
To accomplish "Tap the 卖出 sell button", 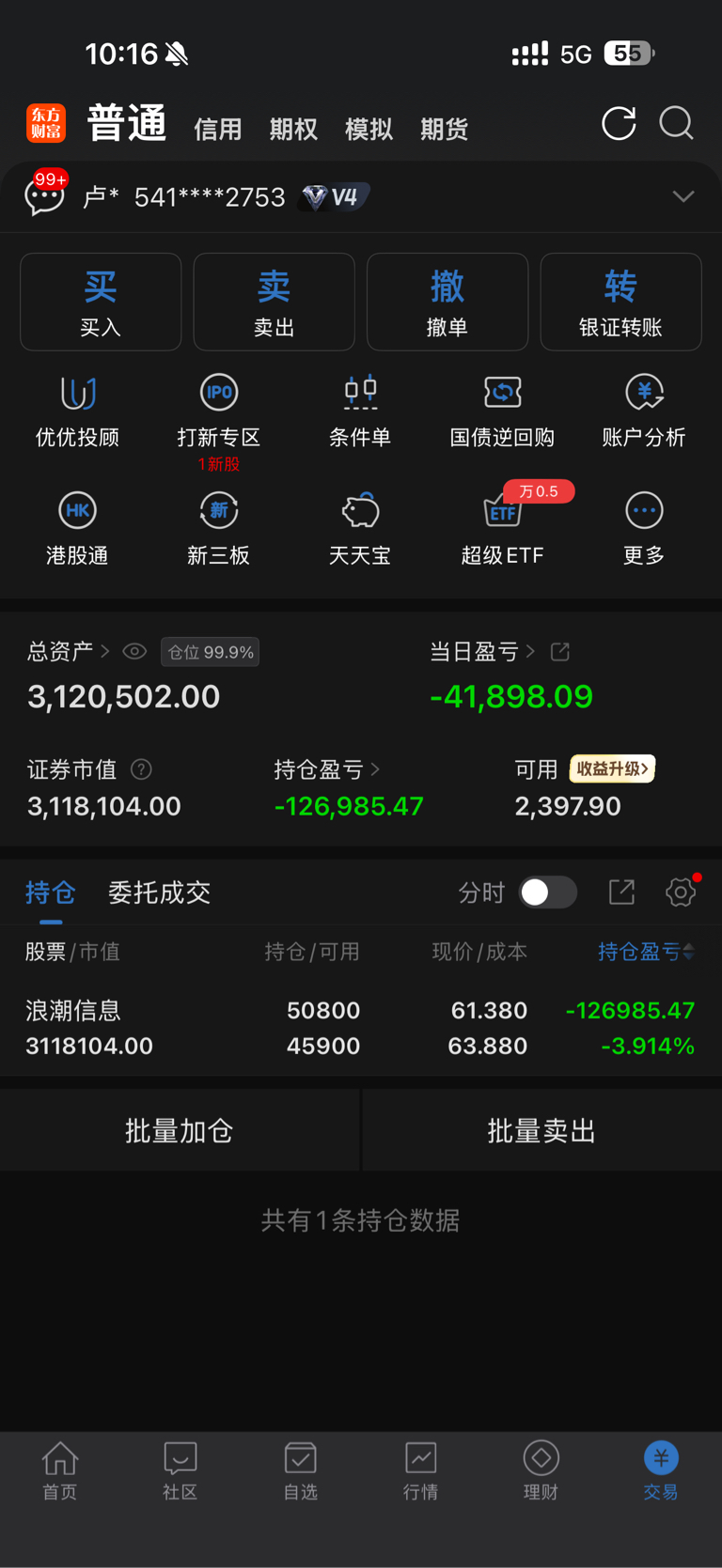I will click(x=274, y=302).
